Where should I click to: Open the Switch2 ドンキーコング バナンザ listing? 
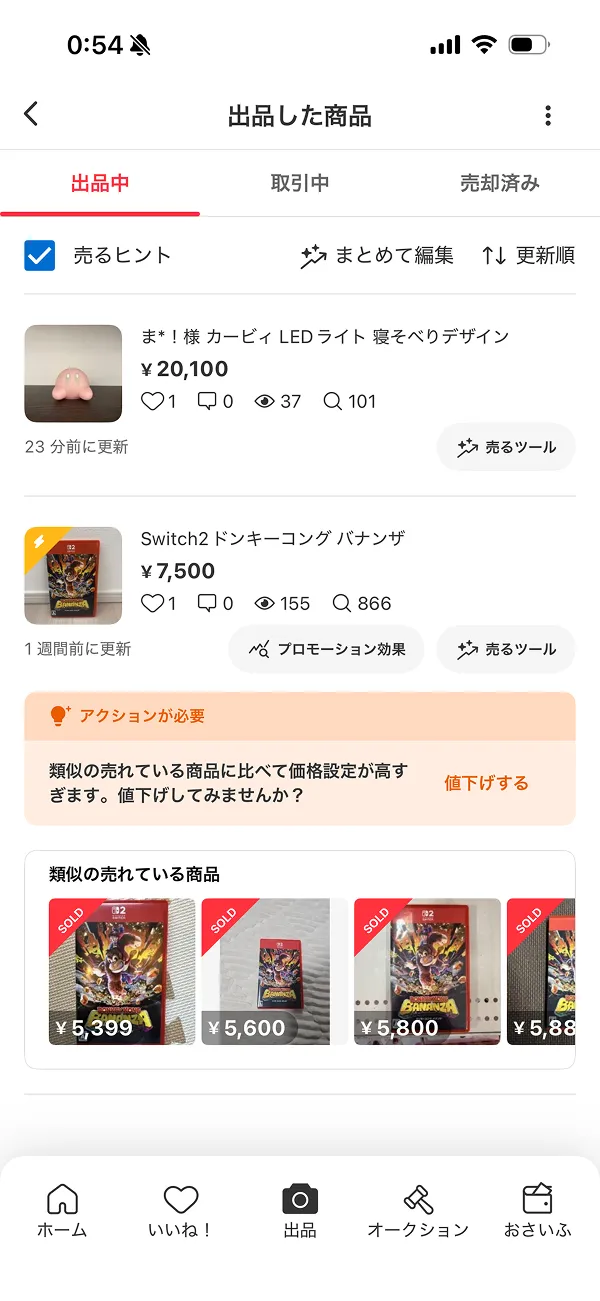[x=273, y=539]
